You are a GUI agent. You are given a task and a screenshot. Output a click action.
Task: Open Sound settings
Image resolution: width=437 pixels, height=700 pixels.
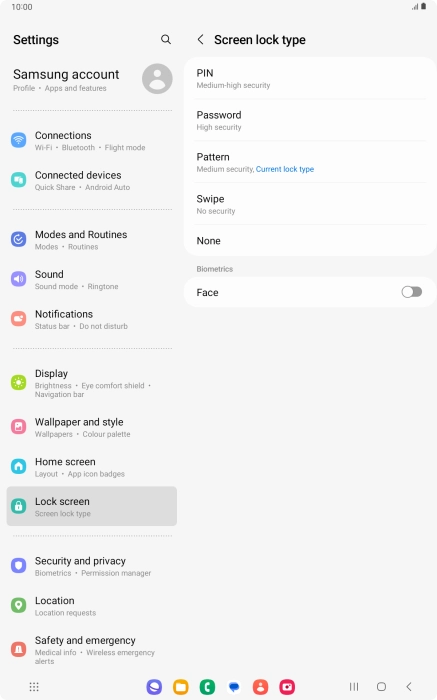click(x=92, y=279)
